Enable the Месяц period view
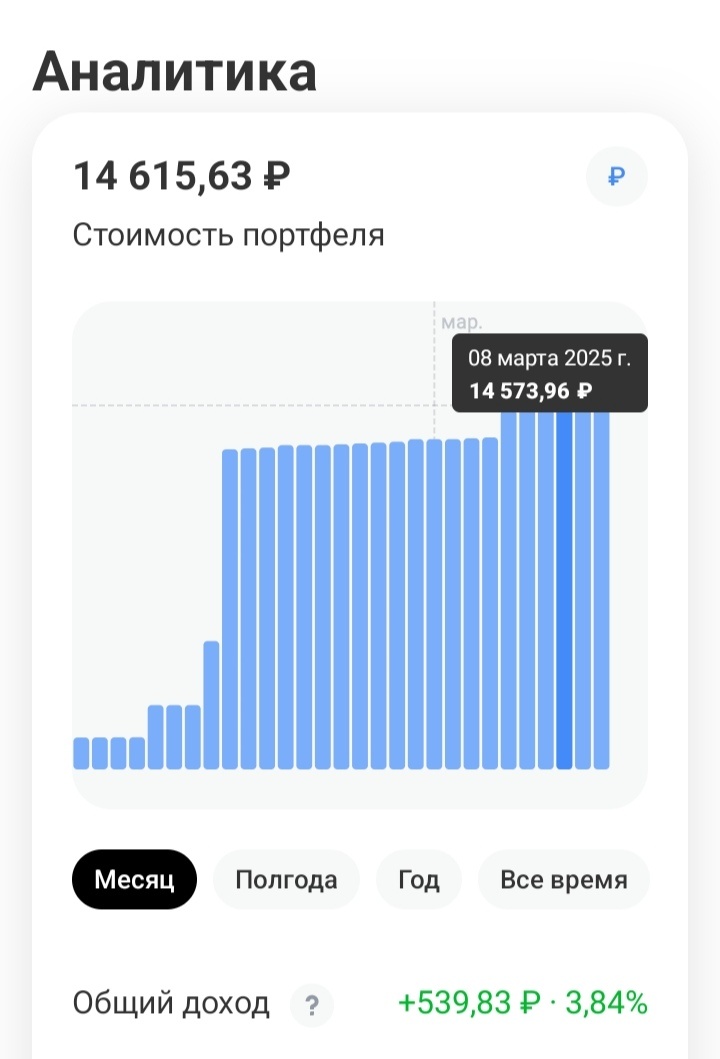 coord(134,879)
